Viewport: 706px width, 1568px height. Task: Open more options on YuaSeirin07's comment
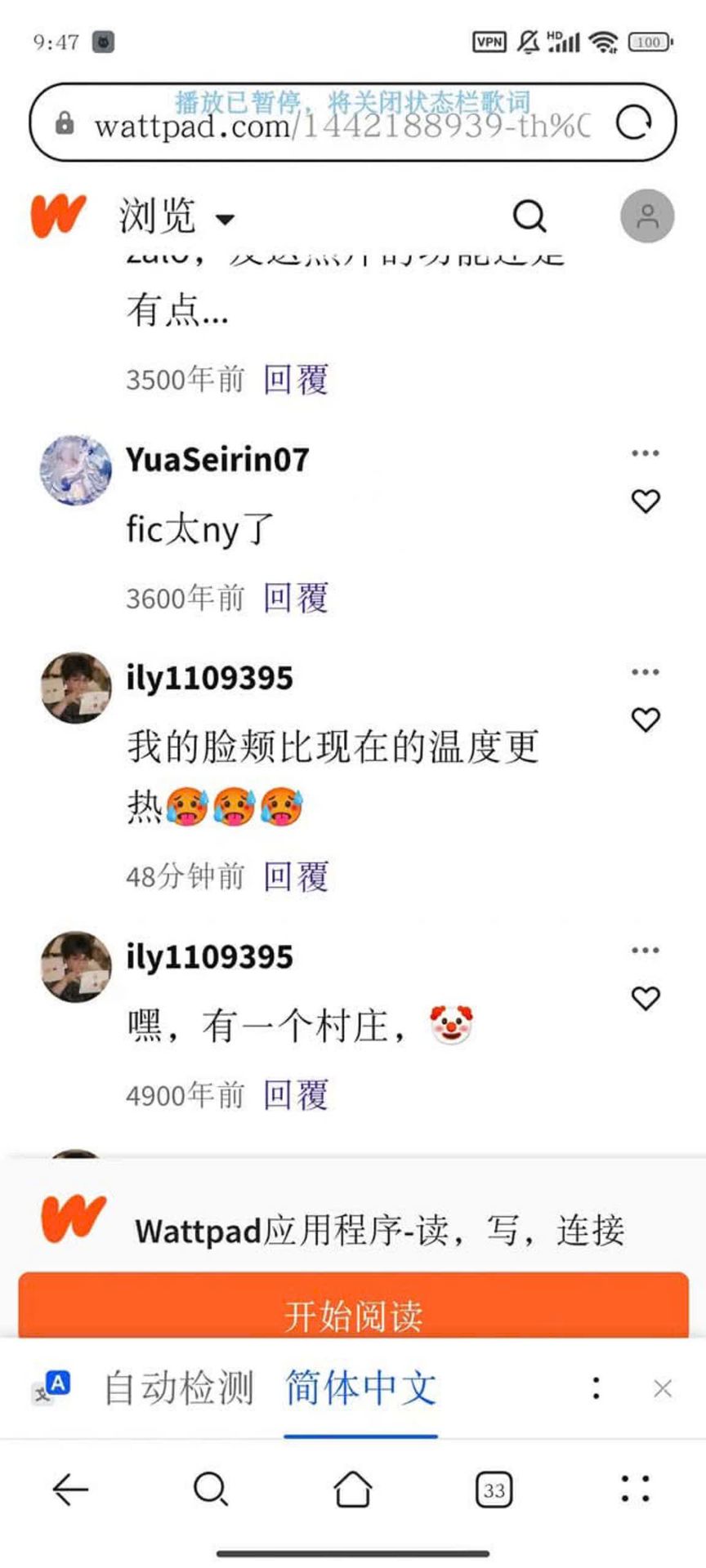[646, 453]
